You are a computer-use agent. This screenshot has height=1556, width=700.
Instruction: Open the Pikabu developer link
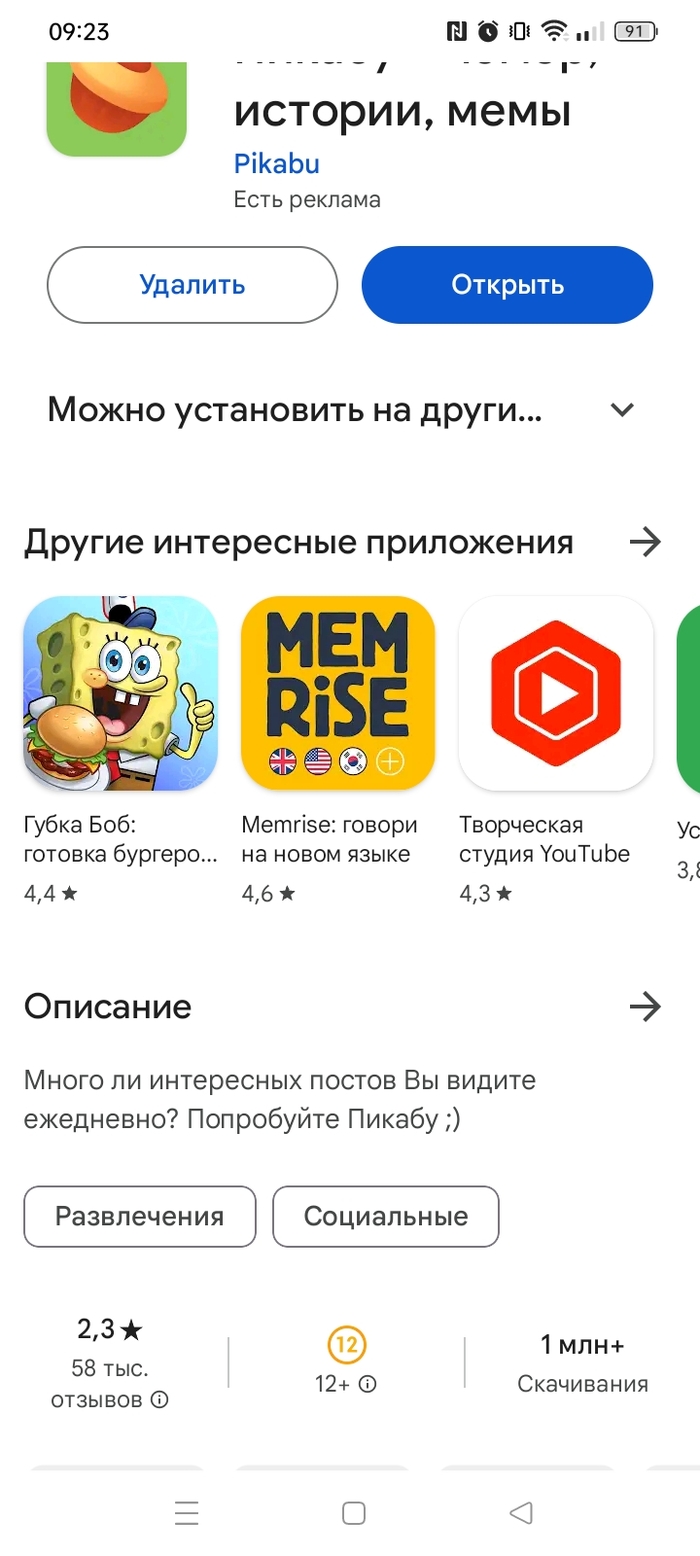pos(276,163)
